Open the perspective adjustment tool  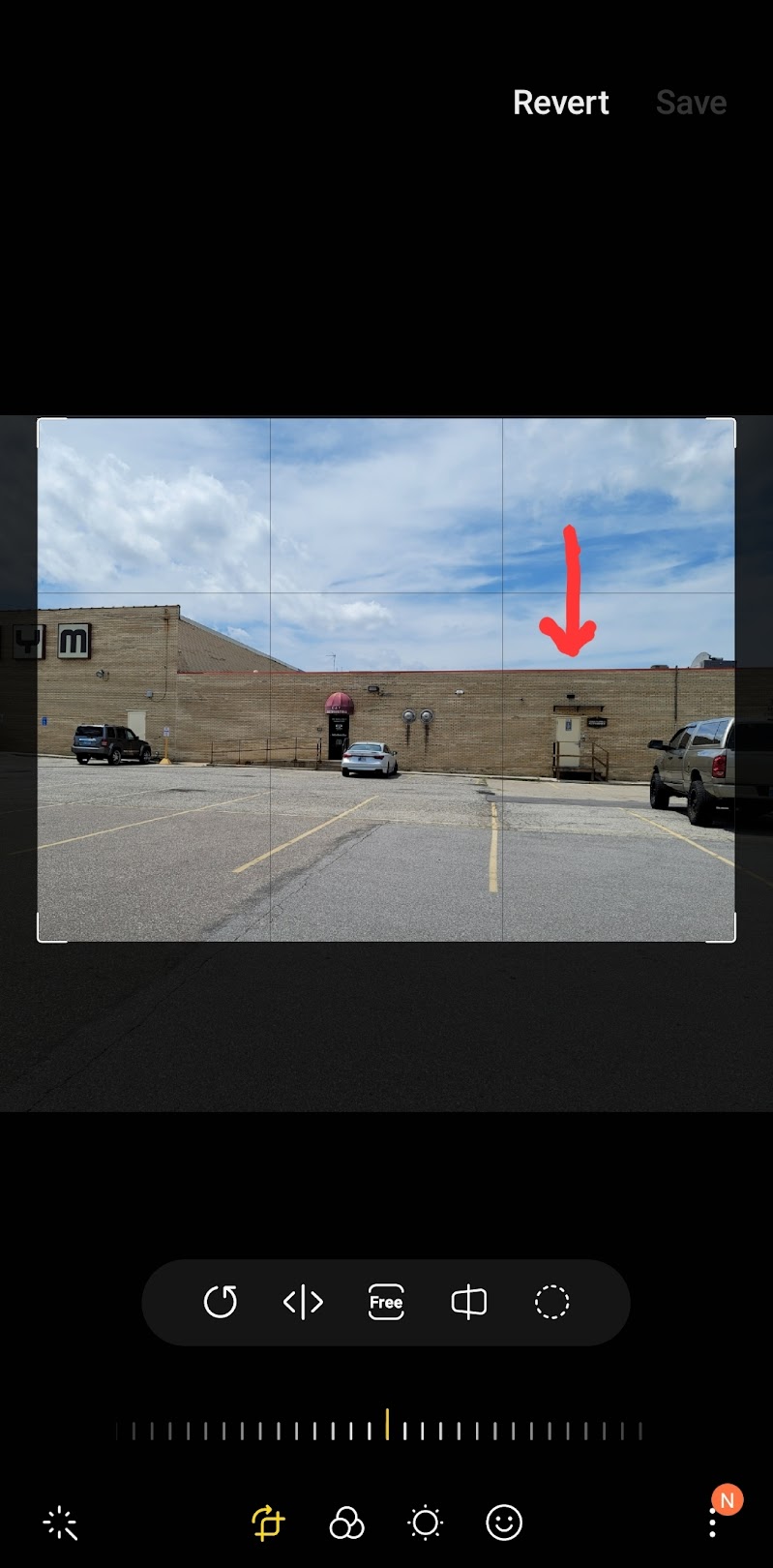(x=469, y=1302)
